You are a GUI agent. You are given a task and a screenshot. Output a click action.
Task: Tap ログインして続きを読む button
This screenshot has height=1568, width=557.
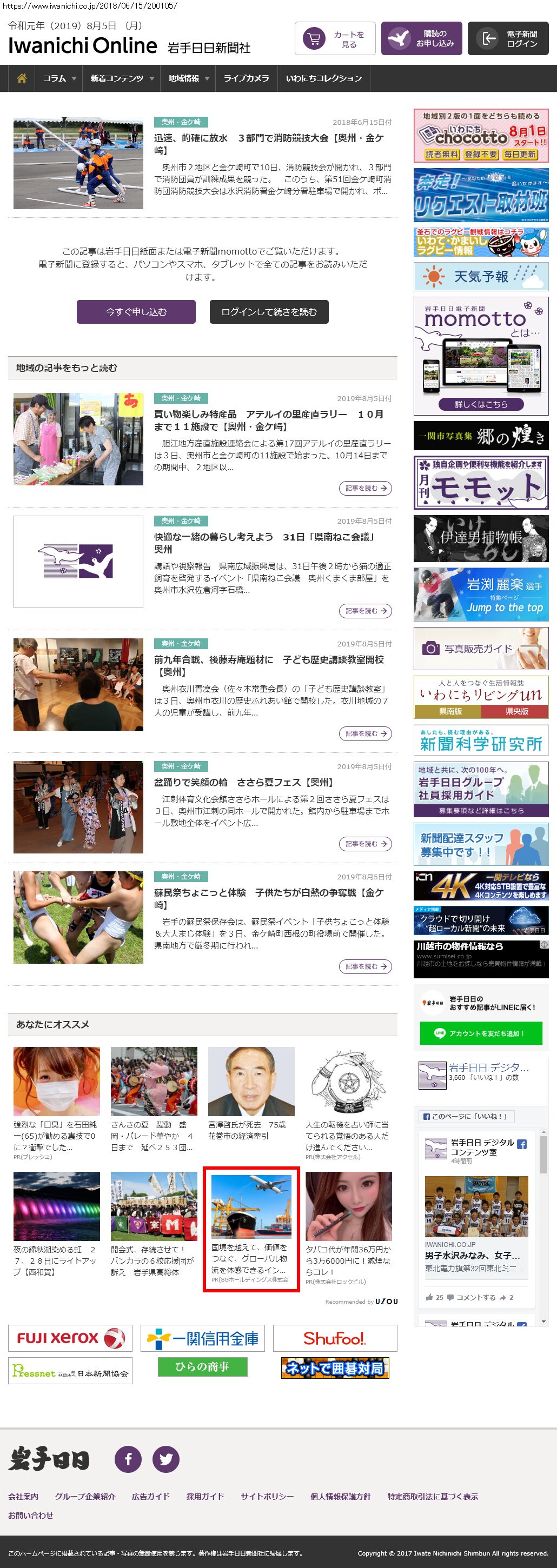(269, 312)
